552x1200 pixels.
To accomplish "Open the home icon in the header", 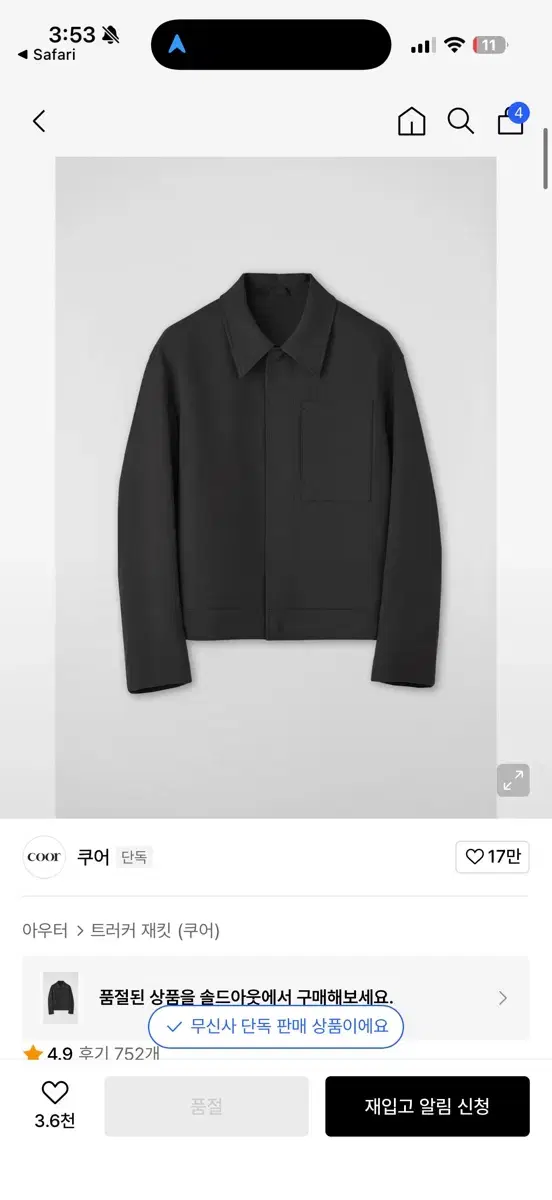I will click(x=411, y=122).
